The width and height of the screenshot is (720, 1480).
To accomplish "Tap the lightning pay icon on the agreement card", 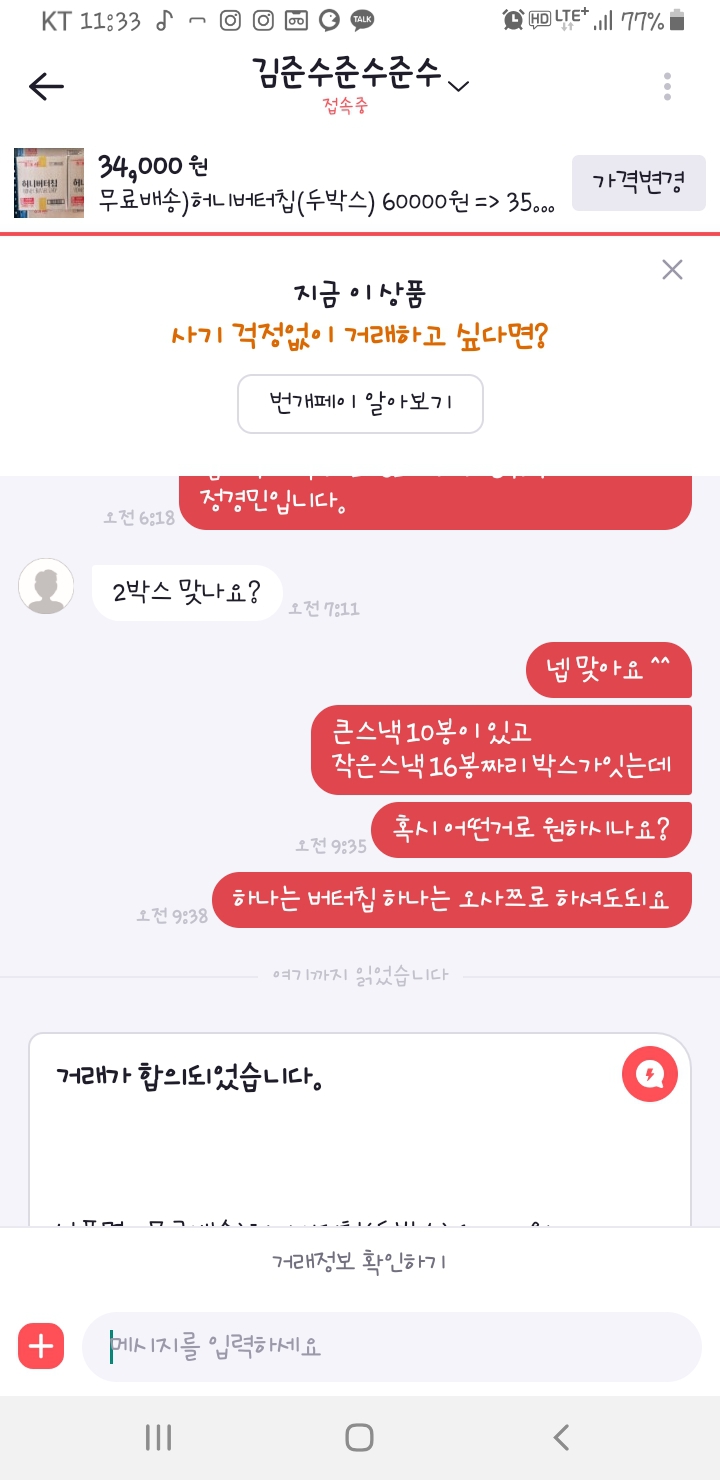I will coord(649,1073).
